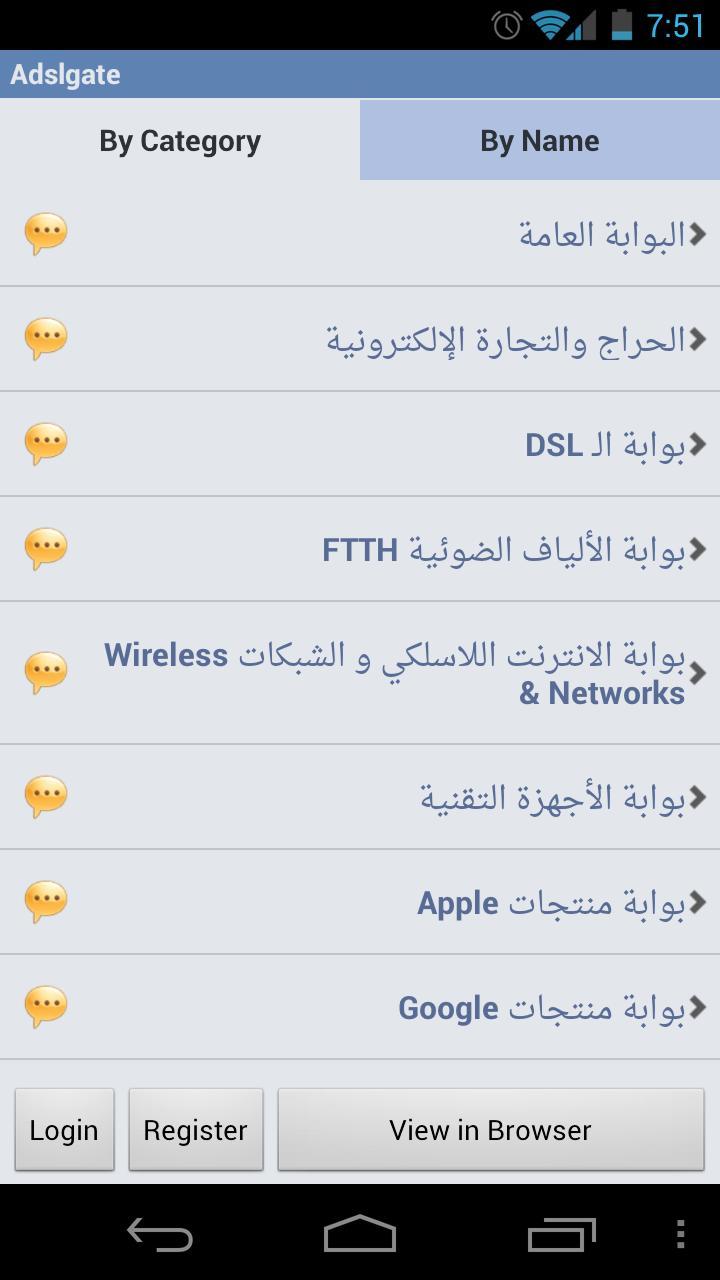
Task: Switch to the By Name tab
Action: (x=540, y=140)
